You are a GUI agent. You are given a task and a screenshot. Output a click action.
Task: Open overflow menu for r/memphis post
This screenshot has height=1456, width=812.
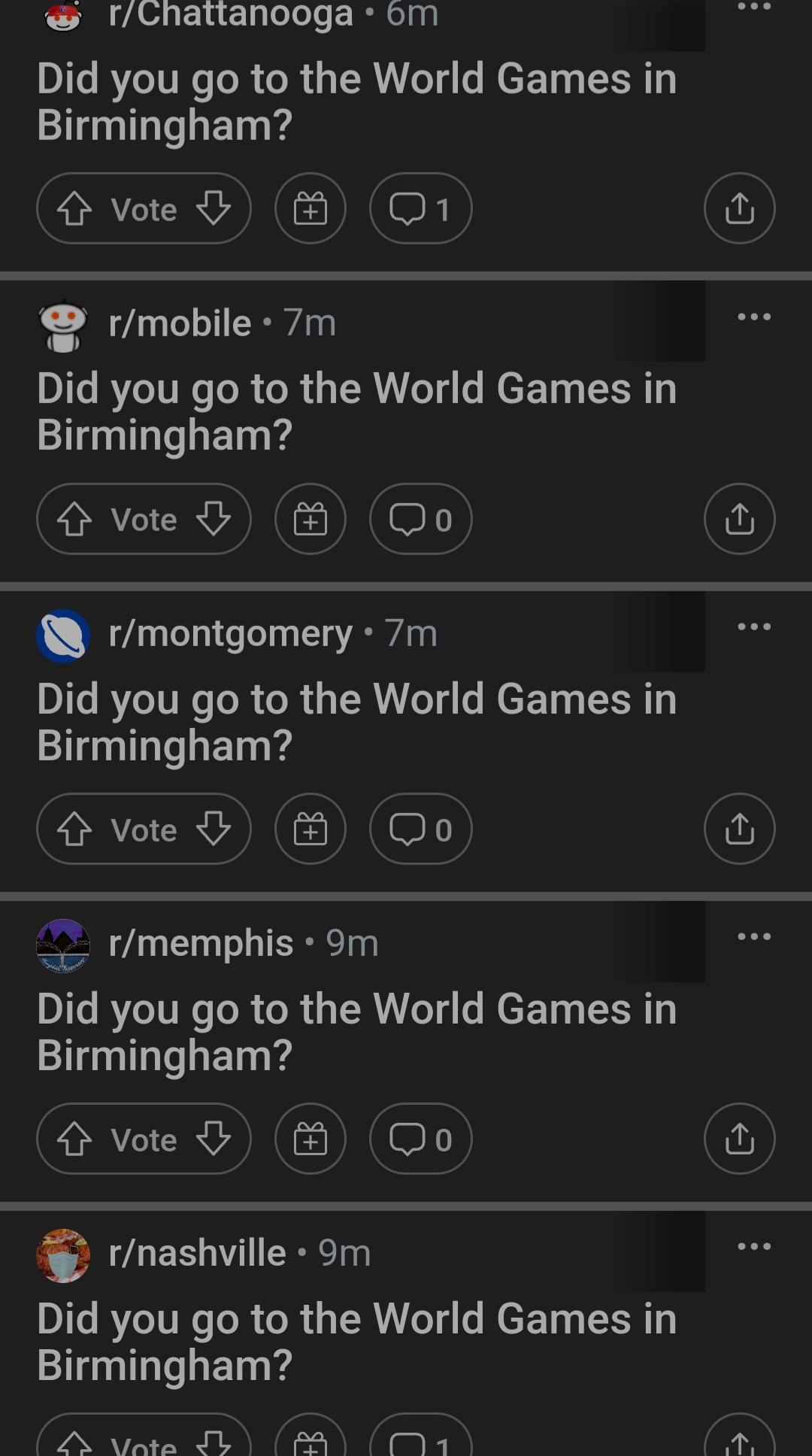point(754,936)
